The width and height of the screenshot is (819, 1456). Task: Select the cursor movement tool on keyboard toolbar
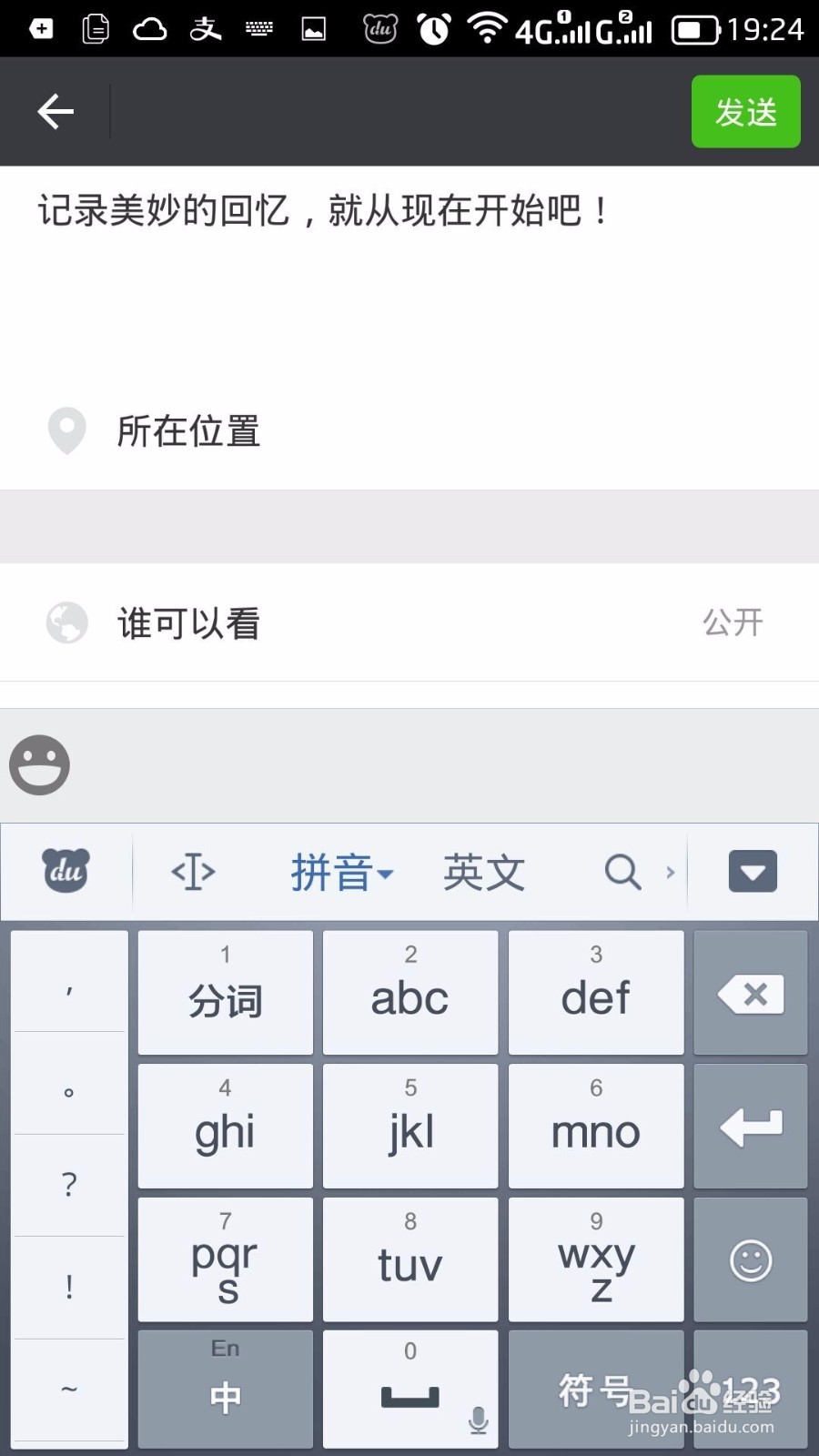tap(191, 871)
